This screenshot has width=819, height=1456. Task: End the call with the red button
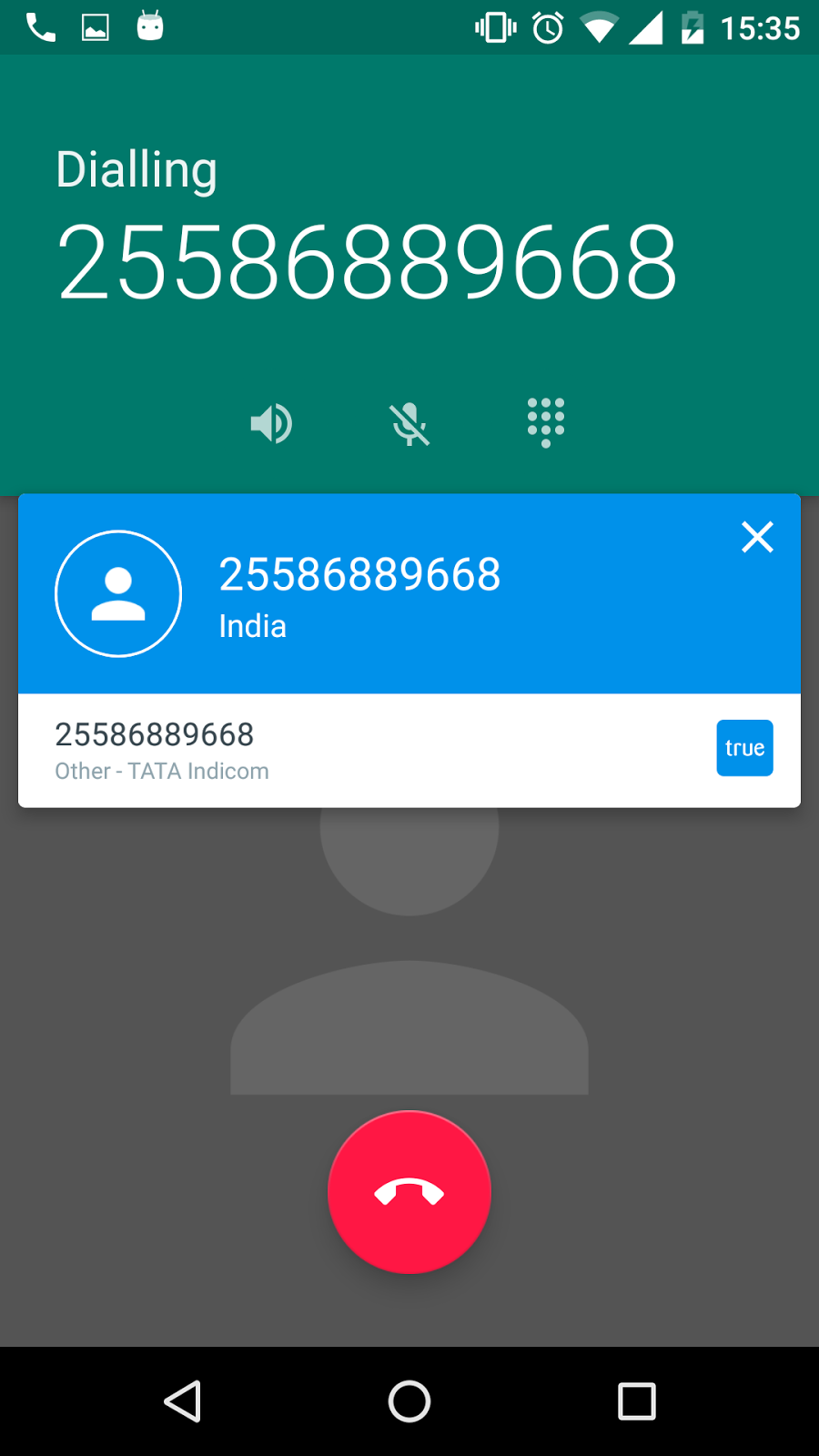click(409, 1192)
